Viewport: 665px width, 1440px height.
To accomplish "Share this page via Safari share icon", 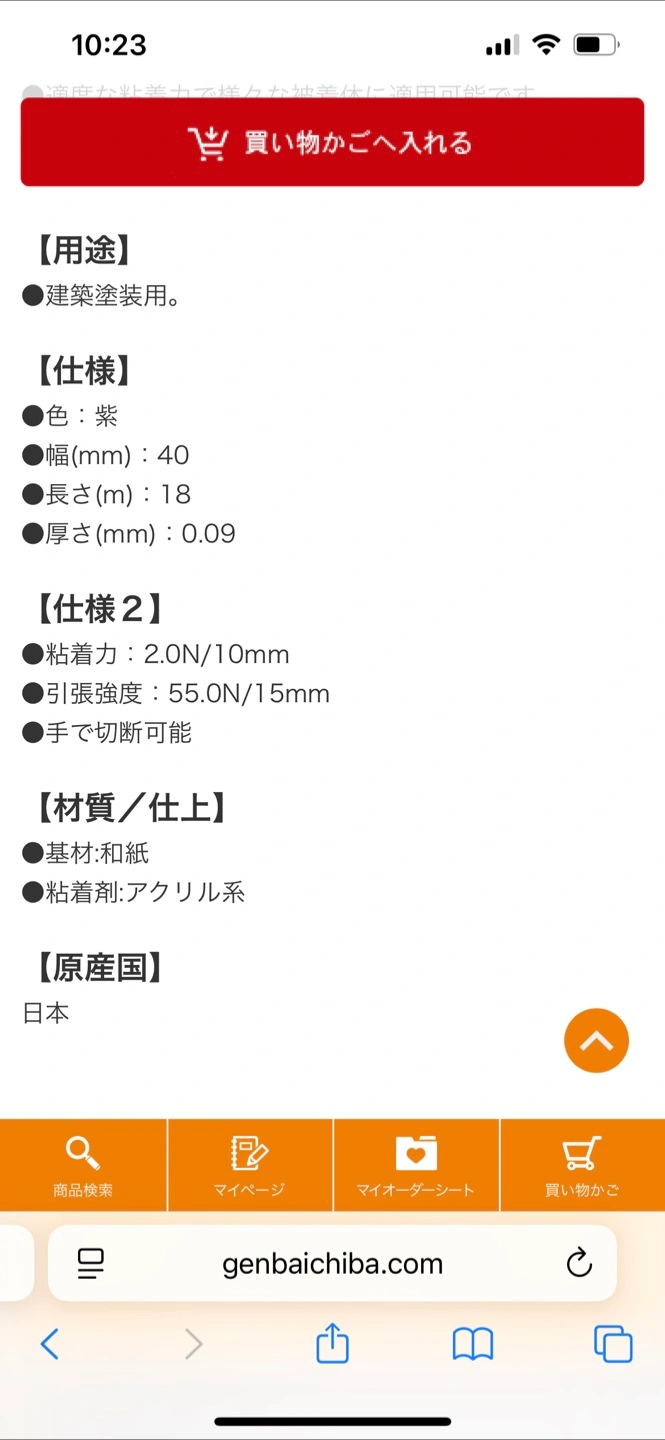I will point(332,1342).
